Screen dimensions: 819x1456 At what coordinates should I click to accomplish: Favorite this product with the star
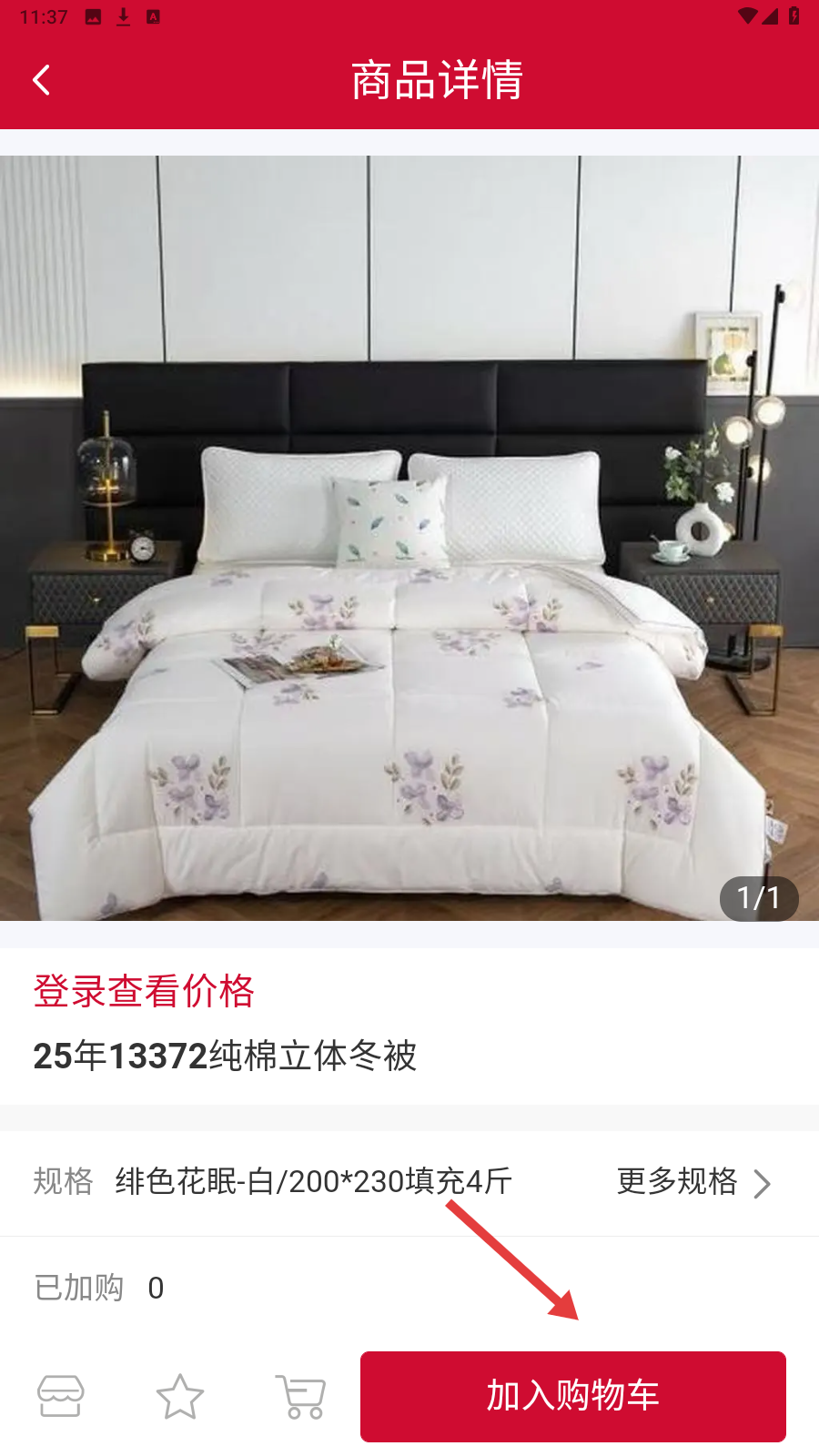180,1396
